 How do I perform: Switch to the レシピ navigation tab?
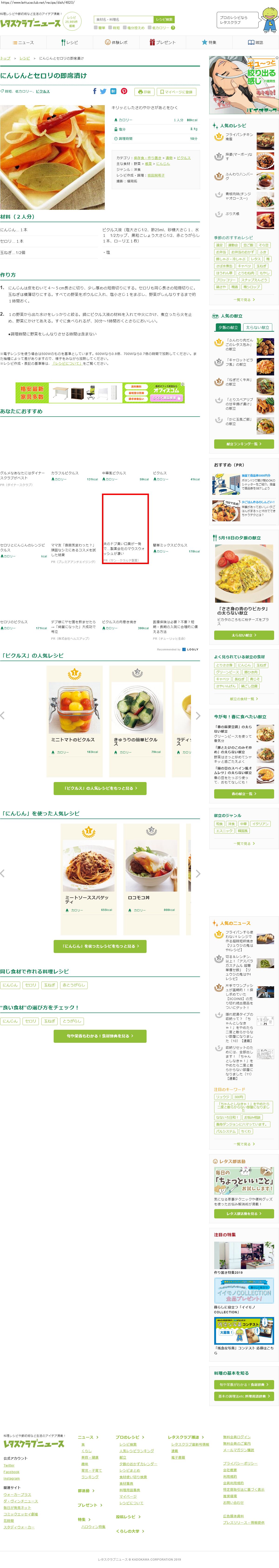pos(70,43)
